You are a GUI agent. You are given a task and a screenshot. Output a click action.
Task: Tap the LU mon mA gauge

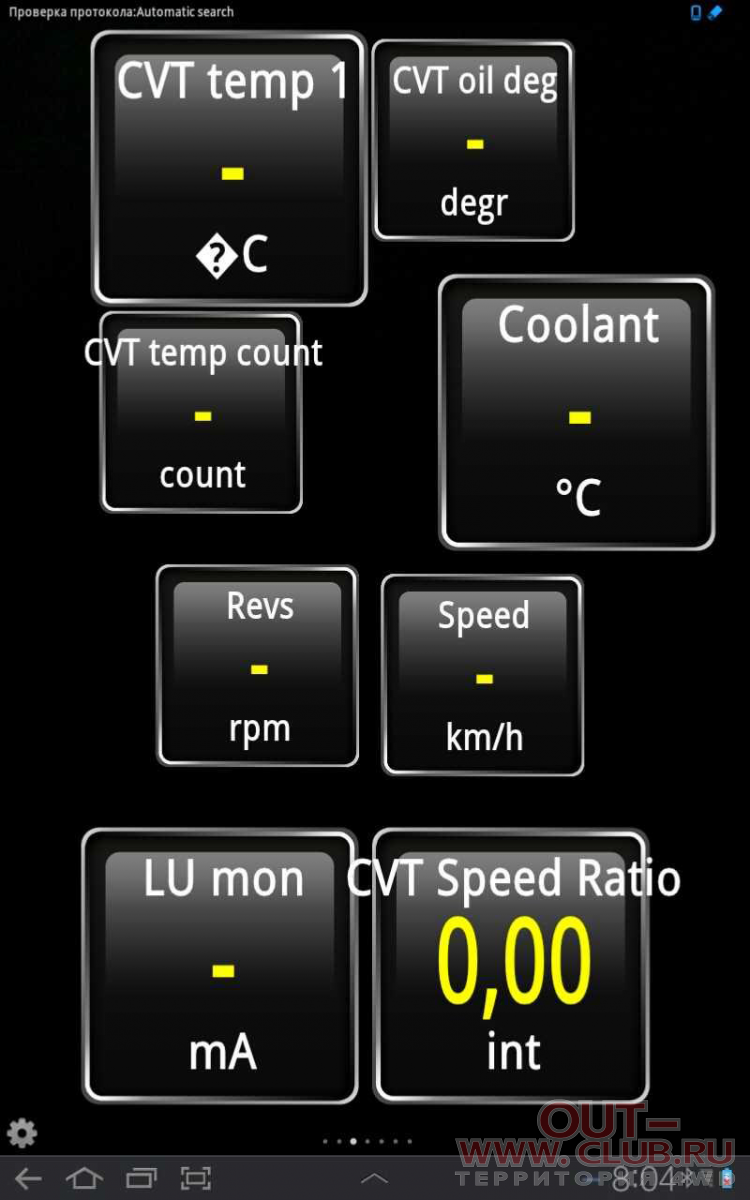tap(220, 966)
